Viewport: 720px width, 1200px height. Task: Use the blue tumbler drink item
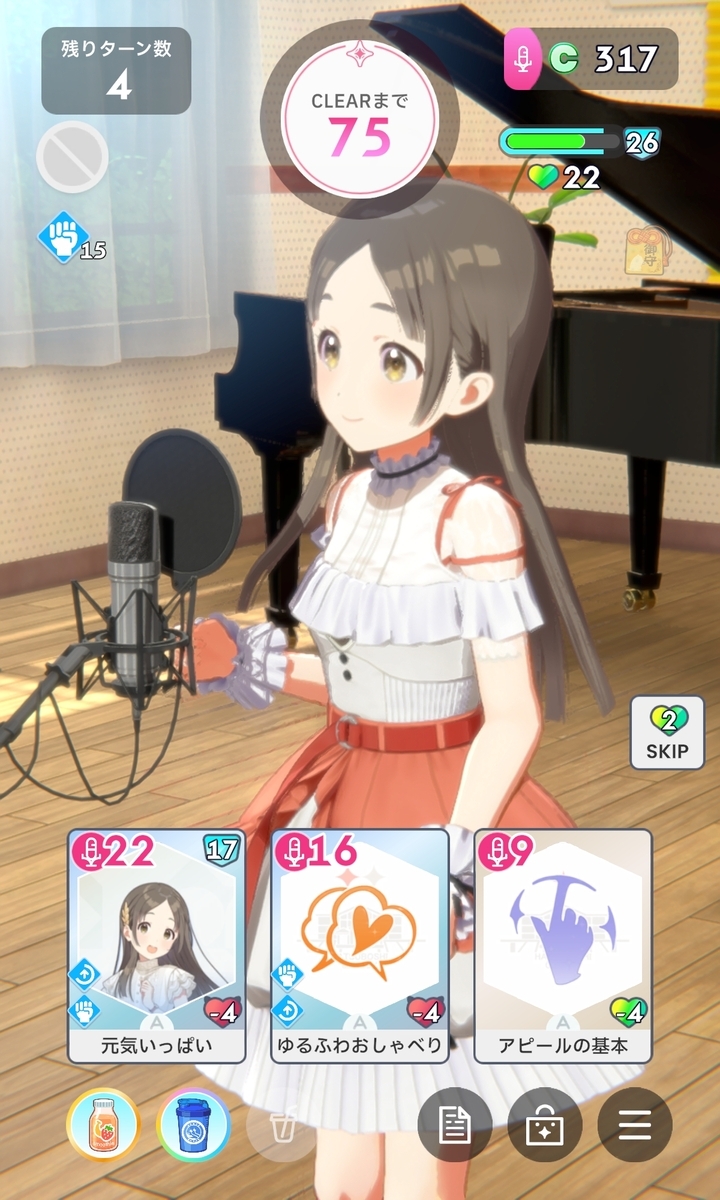click(194, 1125)
